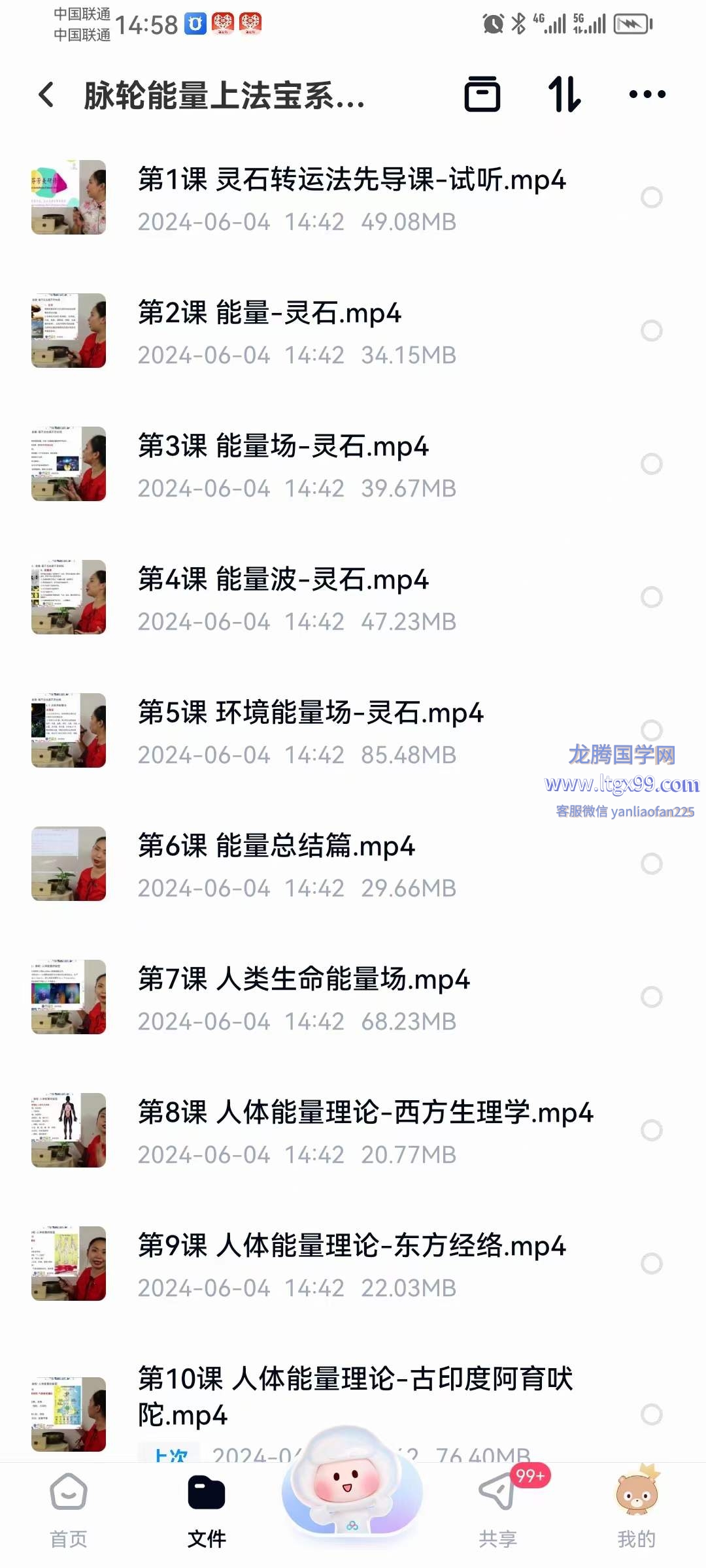Open the center mascot assistant button
Viewport: 706px width, 1568px height.
(352, 1484)
